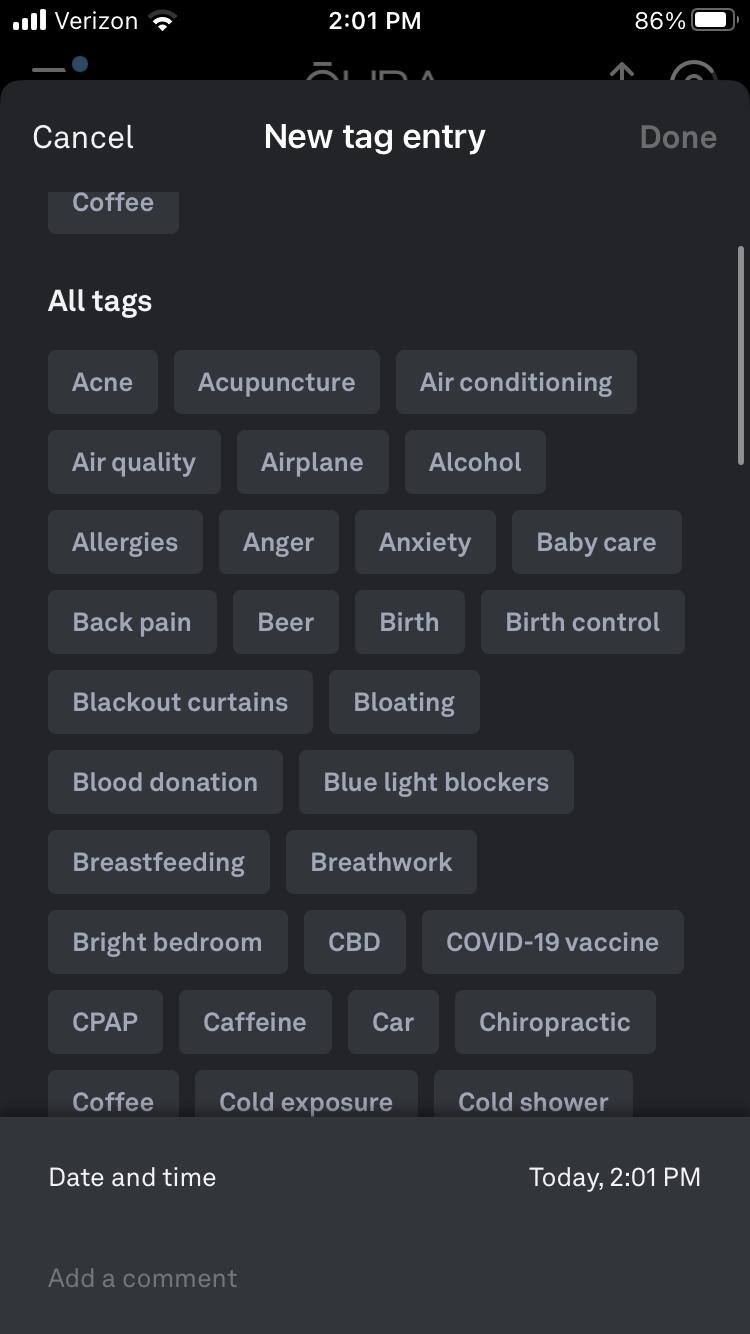
Task: Add the Air conditioning tag
Action: [516, 382]
